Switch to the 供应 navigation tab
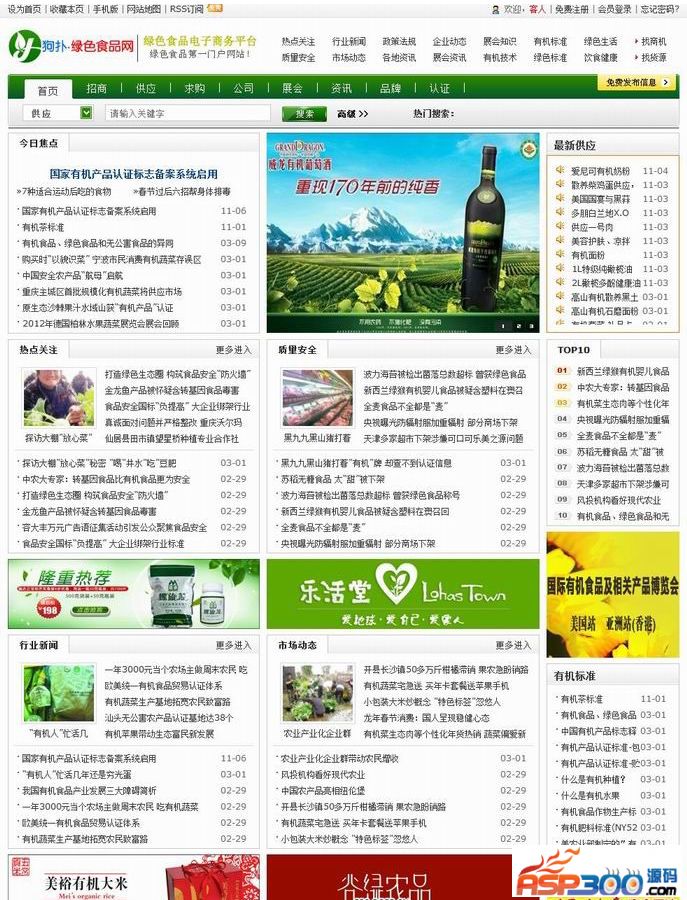This screenshot has height=900, width=687. (x=146, y=88)
